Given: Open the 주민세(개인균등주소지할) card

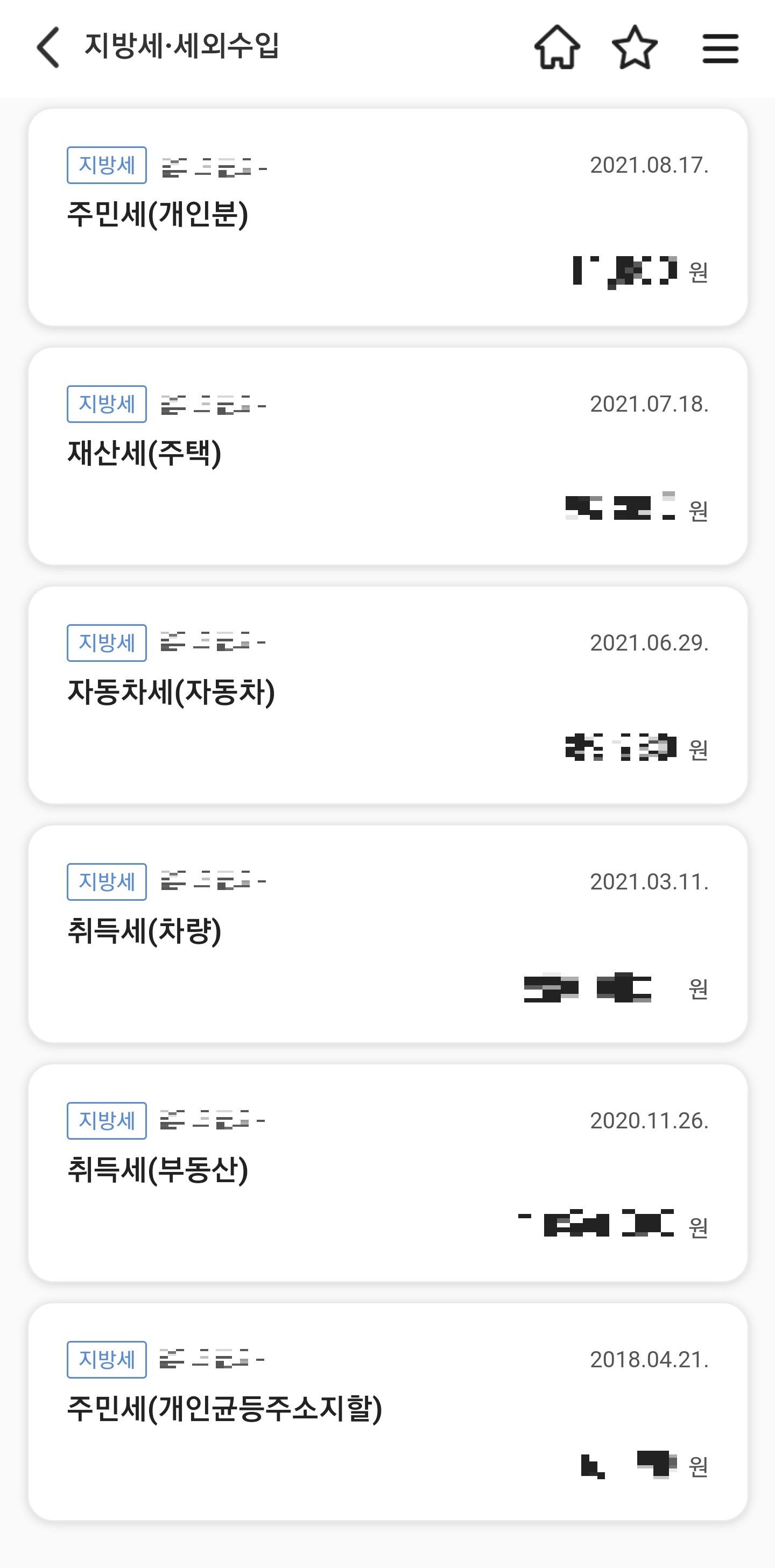Looking at the screenshot, I should point(388,1411).
